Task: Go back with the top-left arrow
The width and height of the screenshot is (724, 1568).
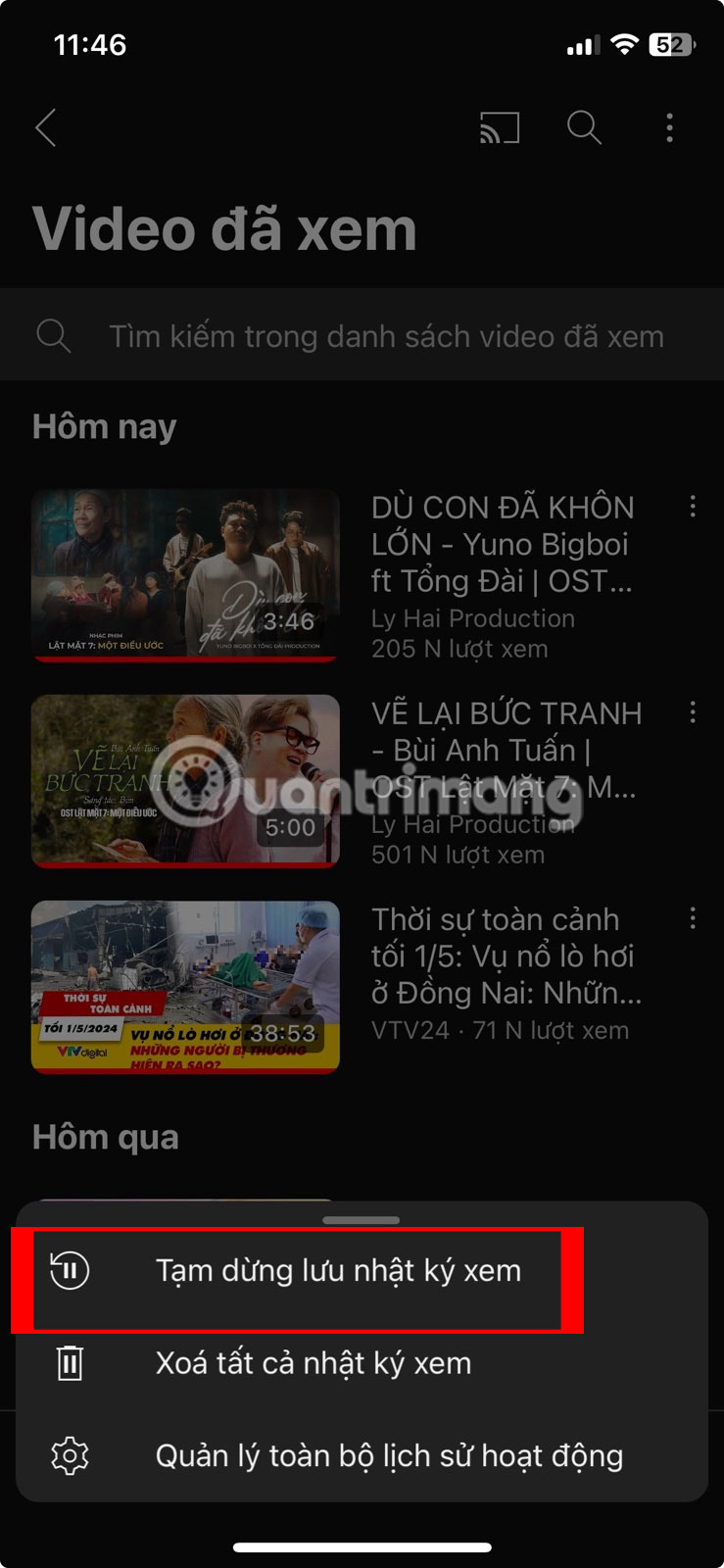Action: 46,127
